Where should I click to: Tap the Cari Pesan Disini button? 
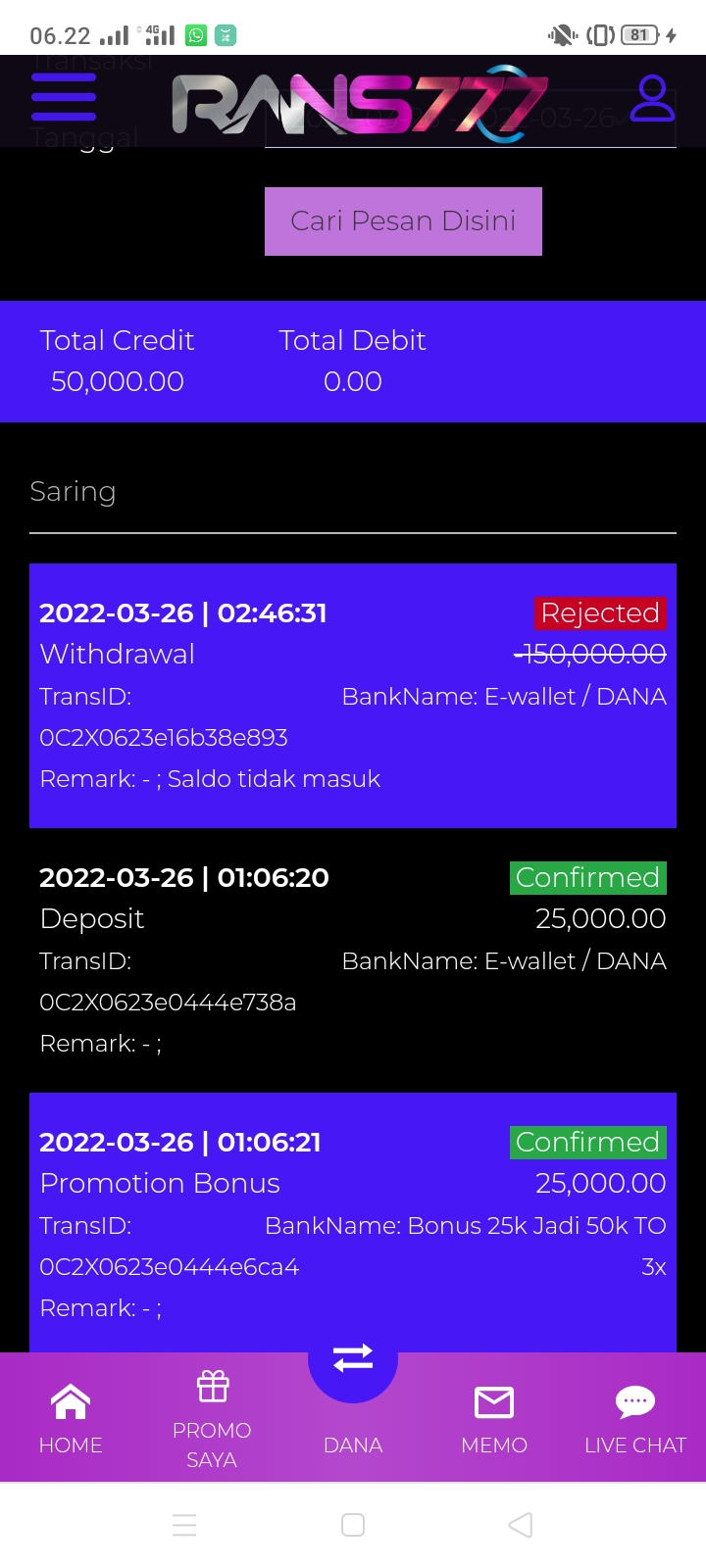[x=403, y=221]
